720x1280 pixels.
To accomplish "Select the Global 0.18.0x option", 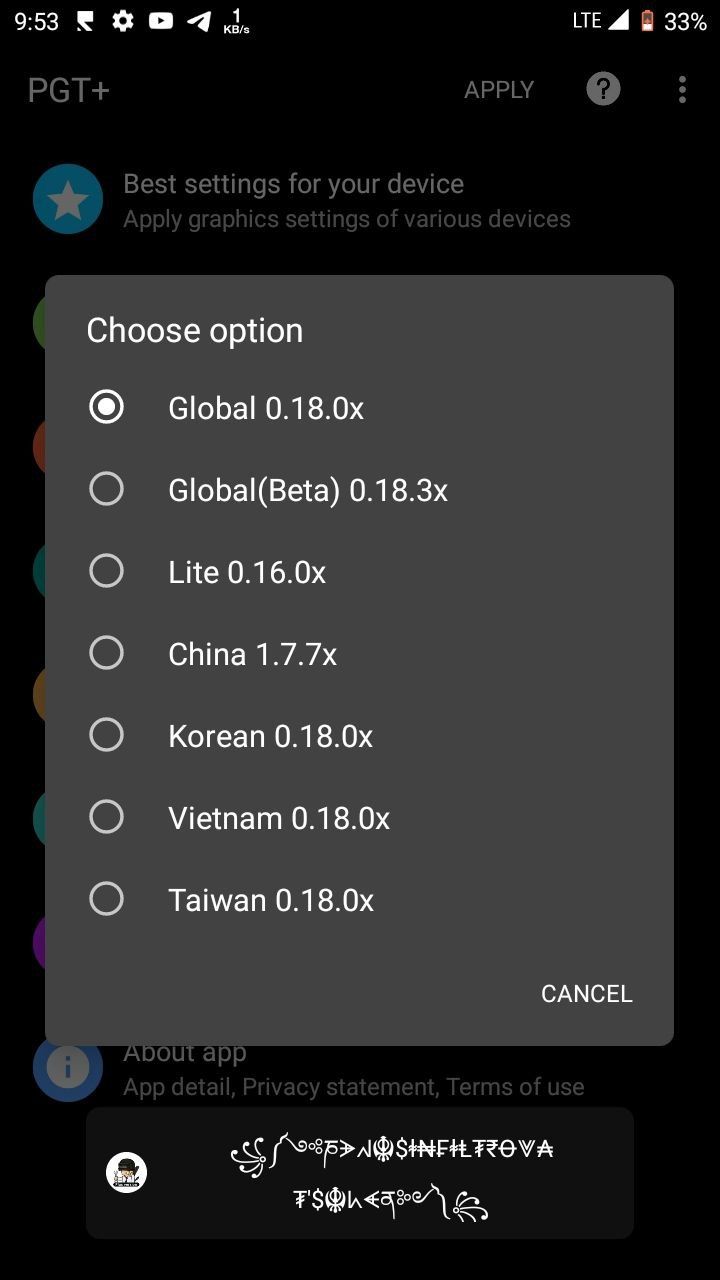I will click(359, 408).
